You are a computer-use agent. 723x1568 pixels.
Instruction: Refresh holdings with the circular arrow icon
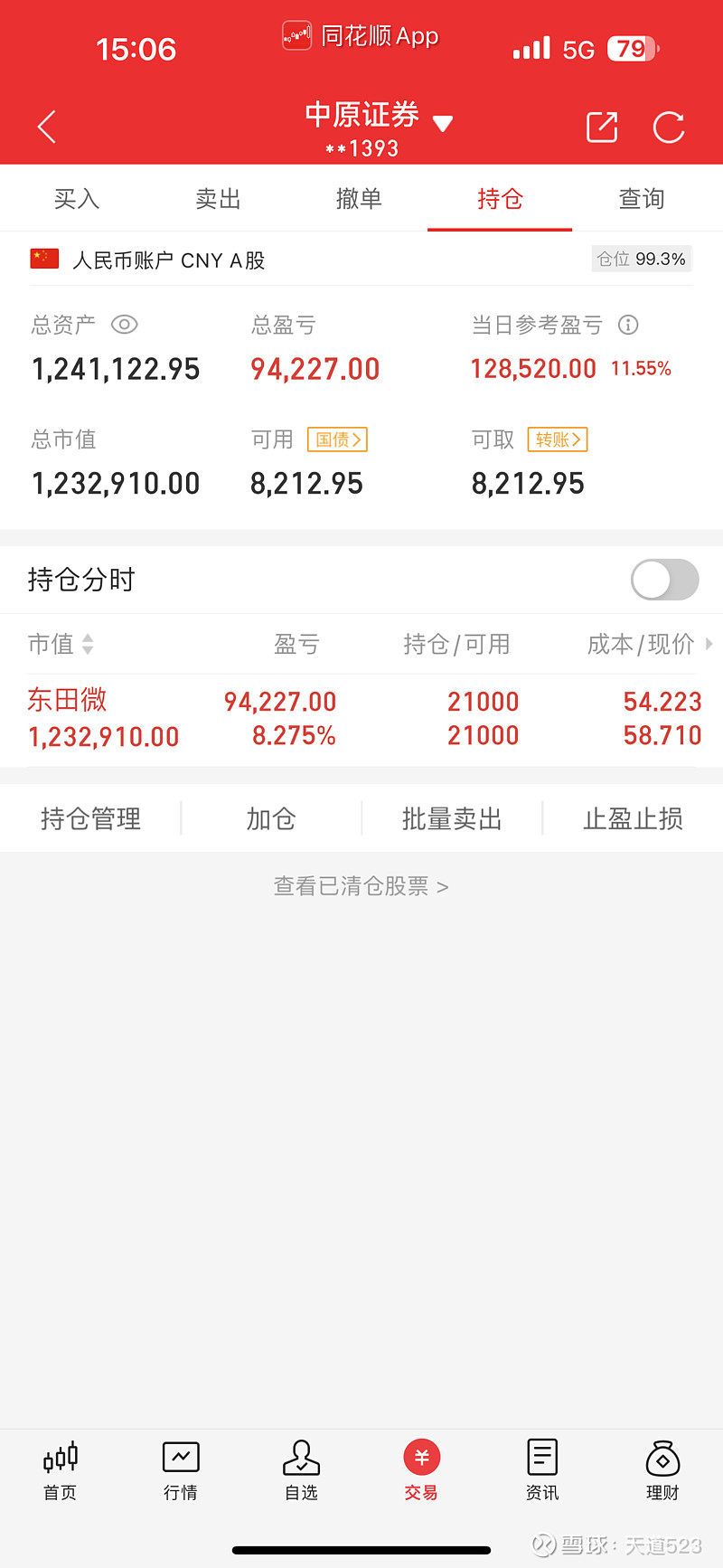click(x=669, y=128)
